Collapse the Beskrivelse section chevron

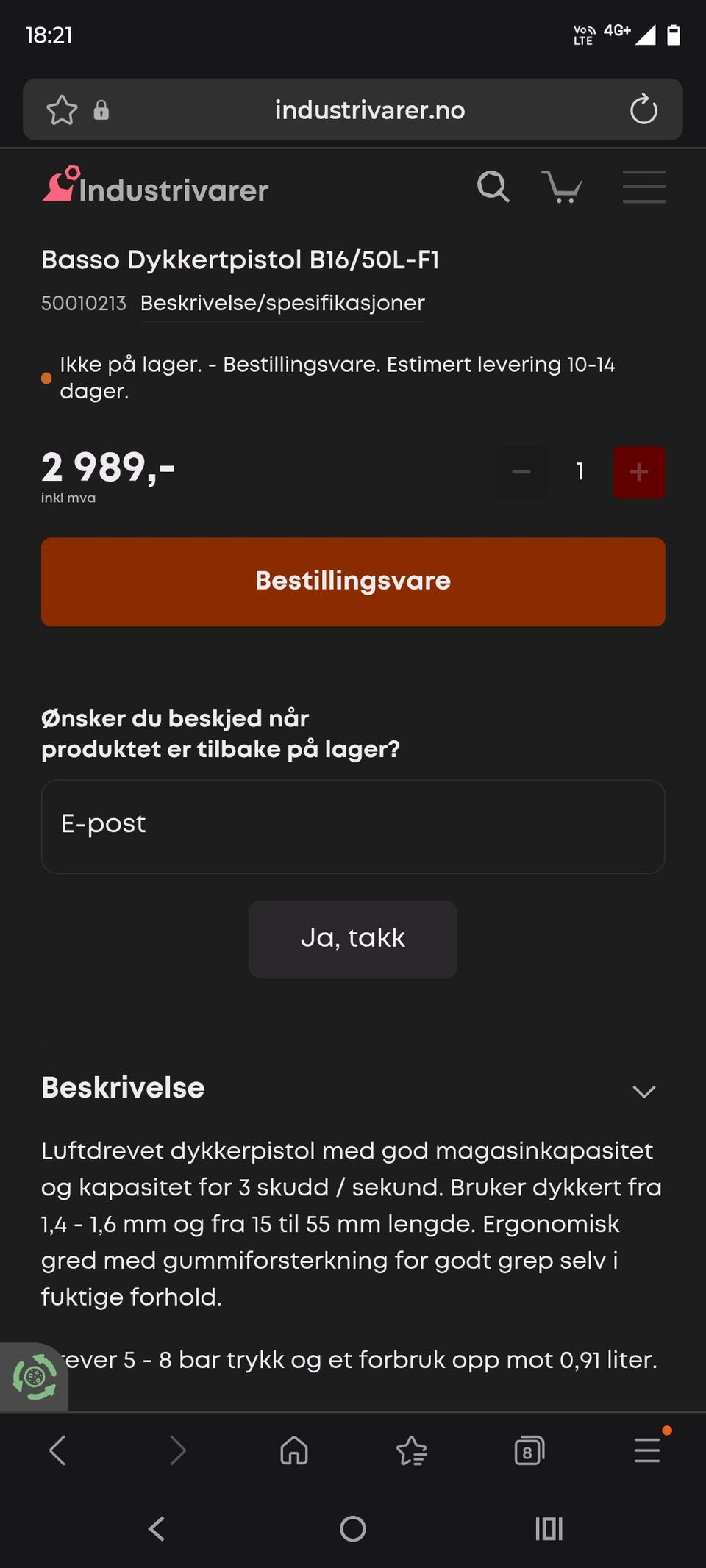tap(644, 1092)
